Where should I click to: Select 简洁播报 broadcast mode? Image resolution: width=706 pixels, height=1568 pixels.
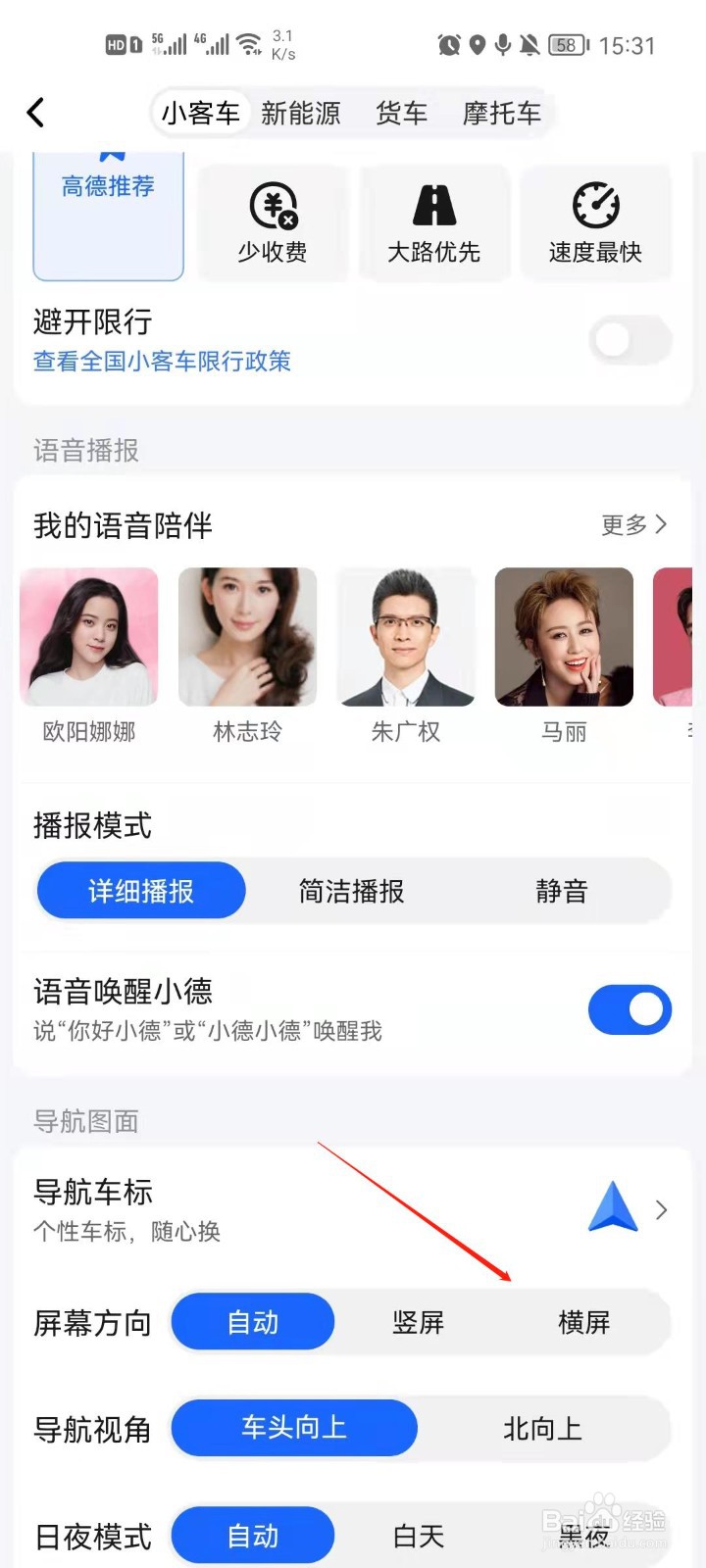[x=350, y=890]
